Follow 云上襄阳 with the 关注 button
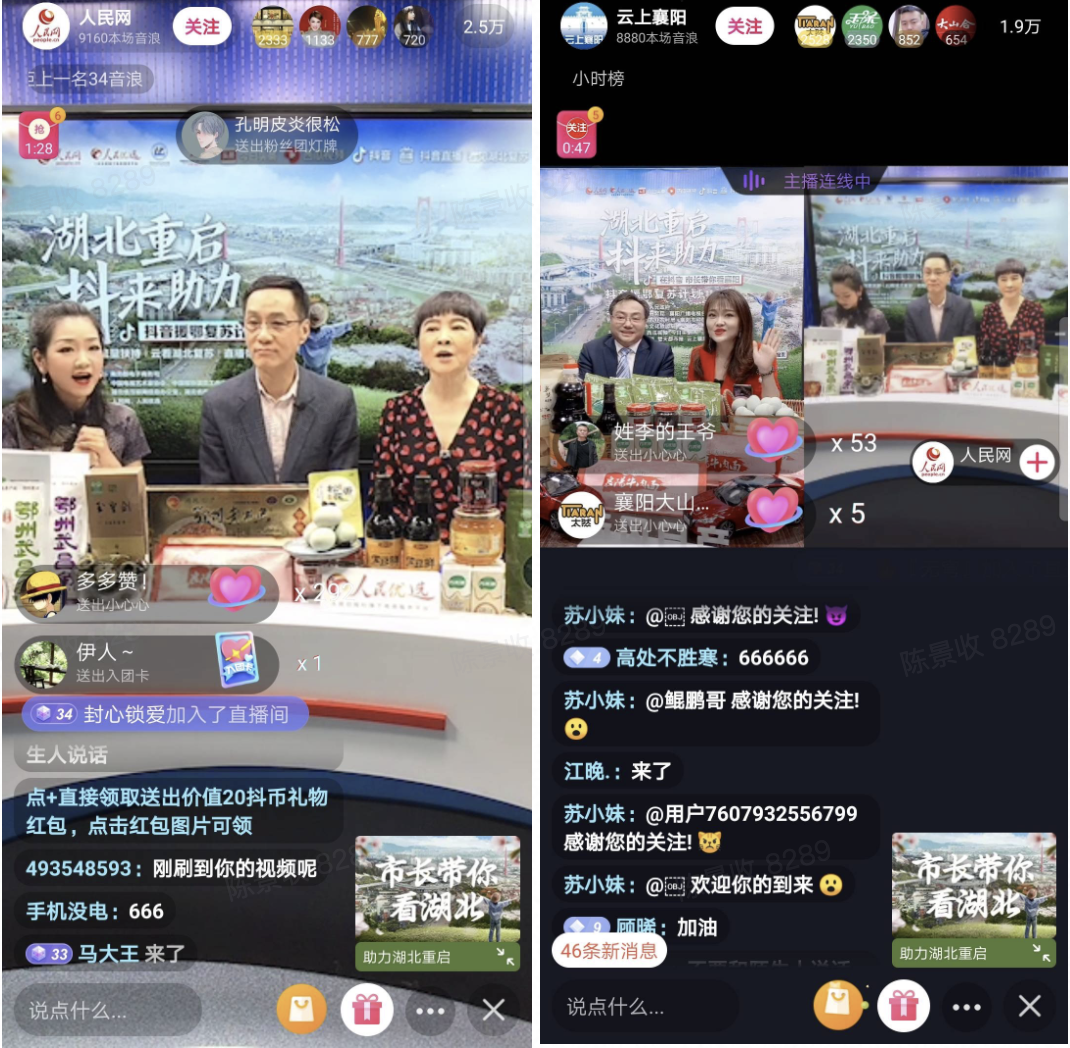The height and width of the screenshot is (1048, 1070). (x=744, y=27)
